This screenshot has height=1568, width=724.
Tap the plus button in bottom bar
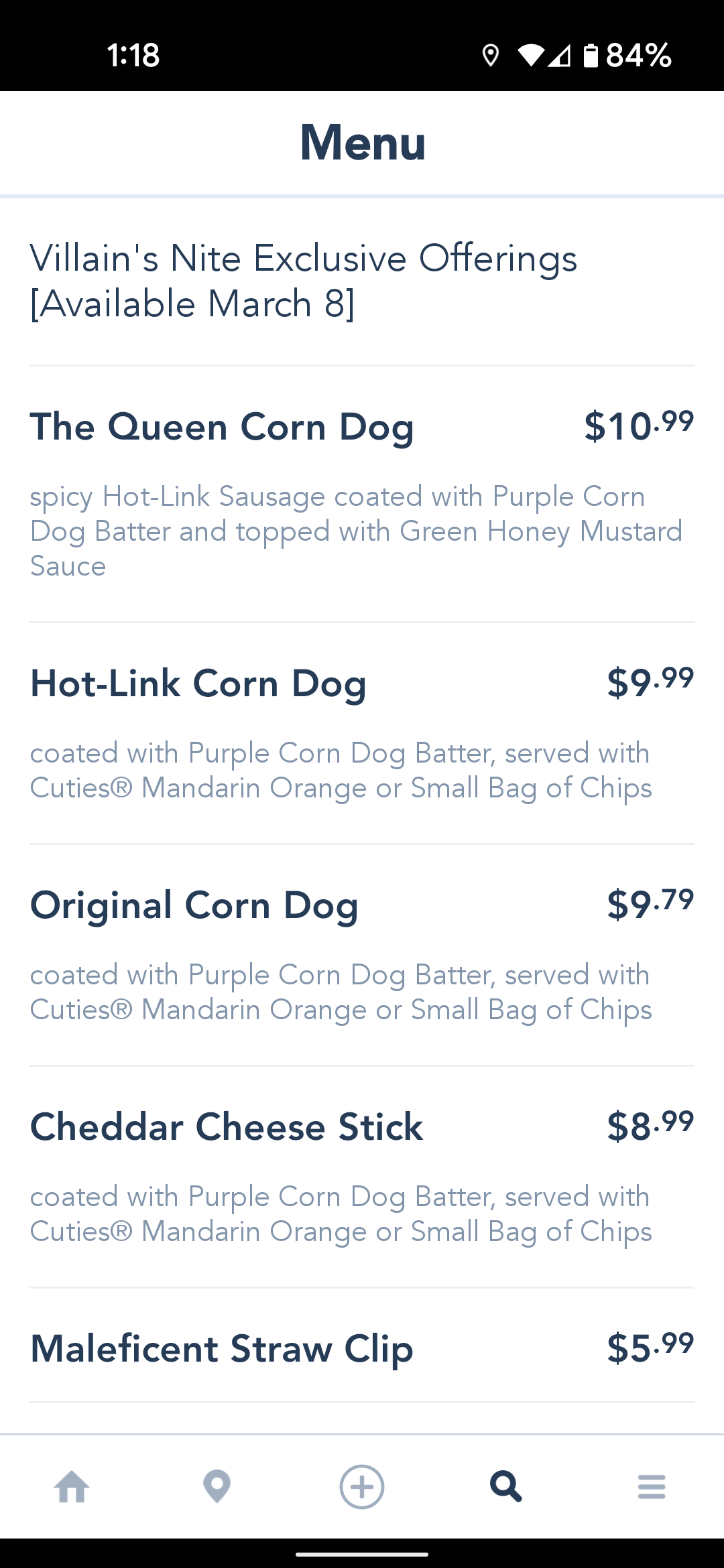point(362,1487)
